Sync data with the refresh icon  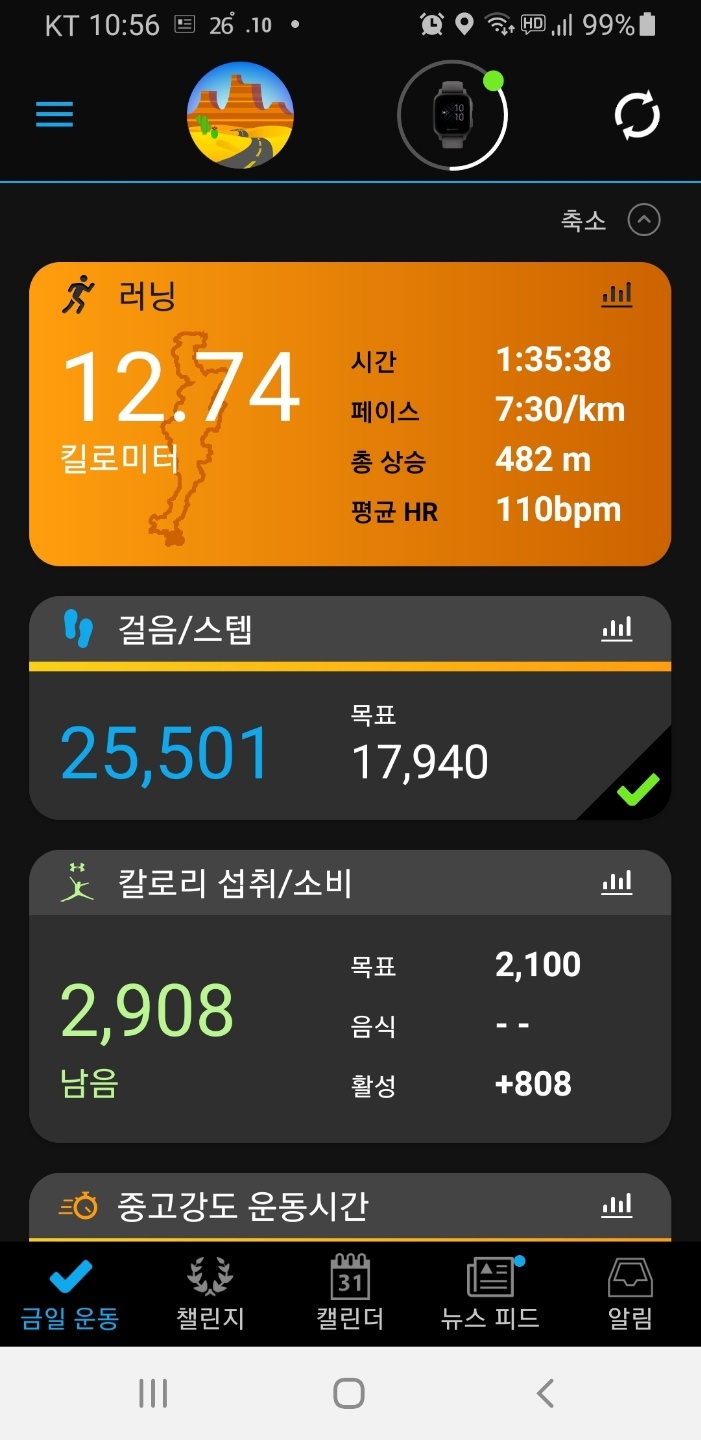point(637,117)
